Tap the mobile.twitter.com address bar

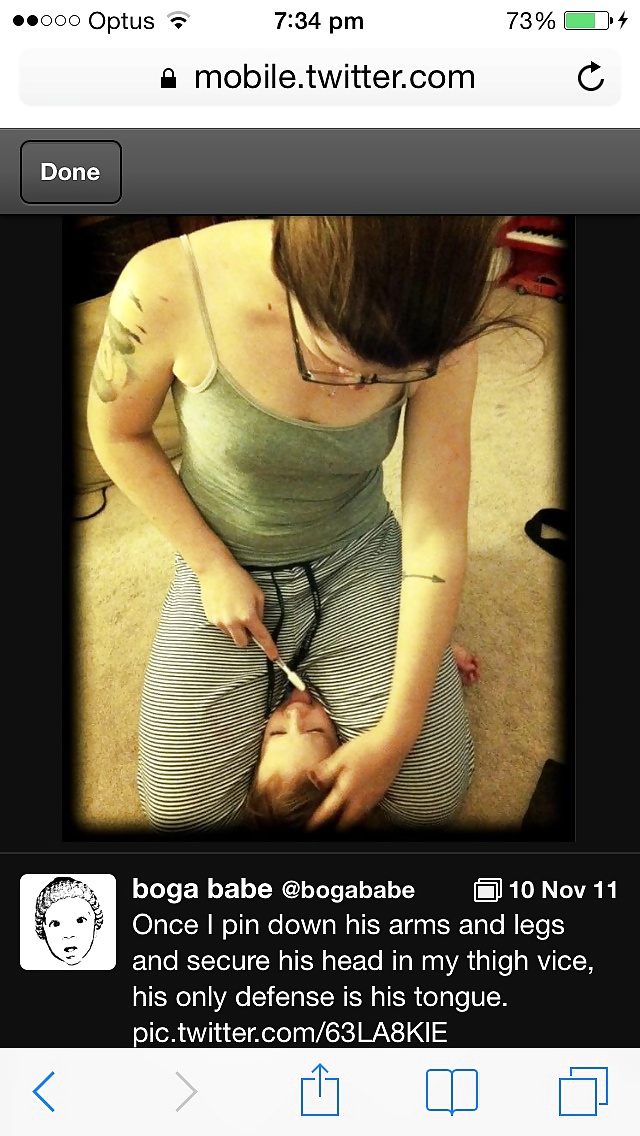pos(318,77)
